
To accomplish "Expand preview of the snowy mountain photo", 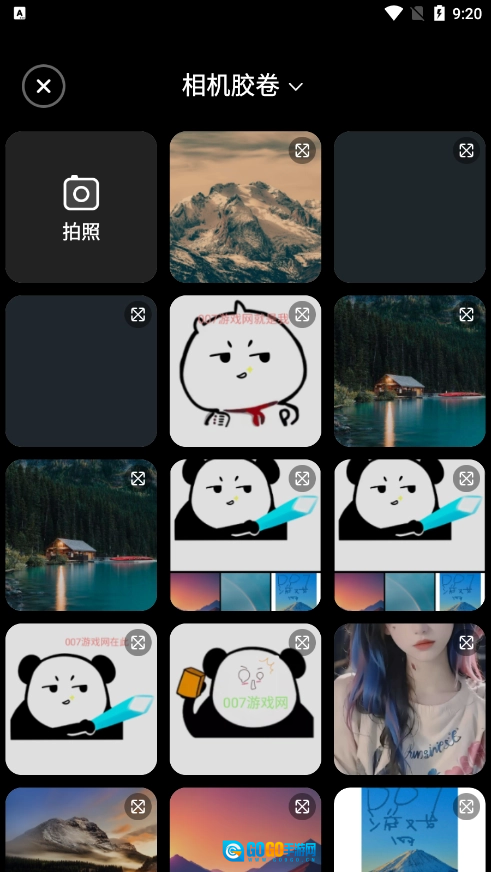I will (302, 150).
